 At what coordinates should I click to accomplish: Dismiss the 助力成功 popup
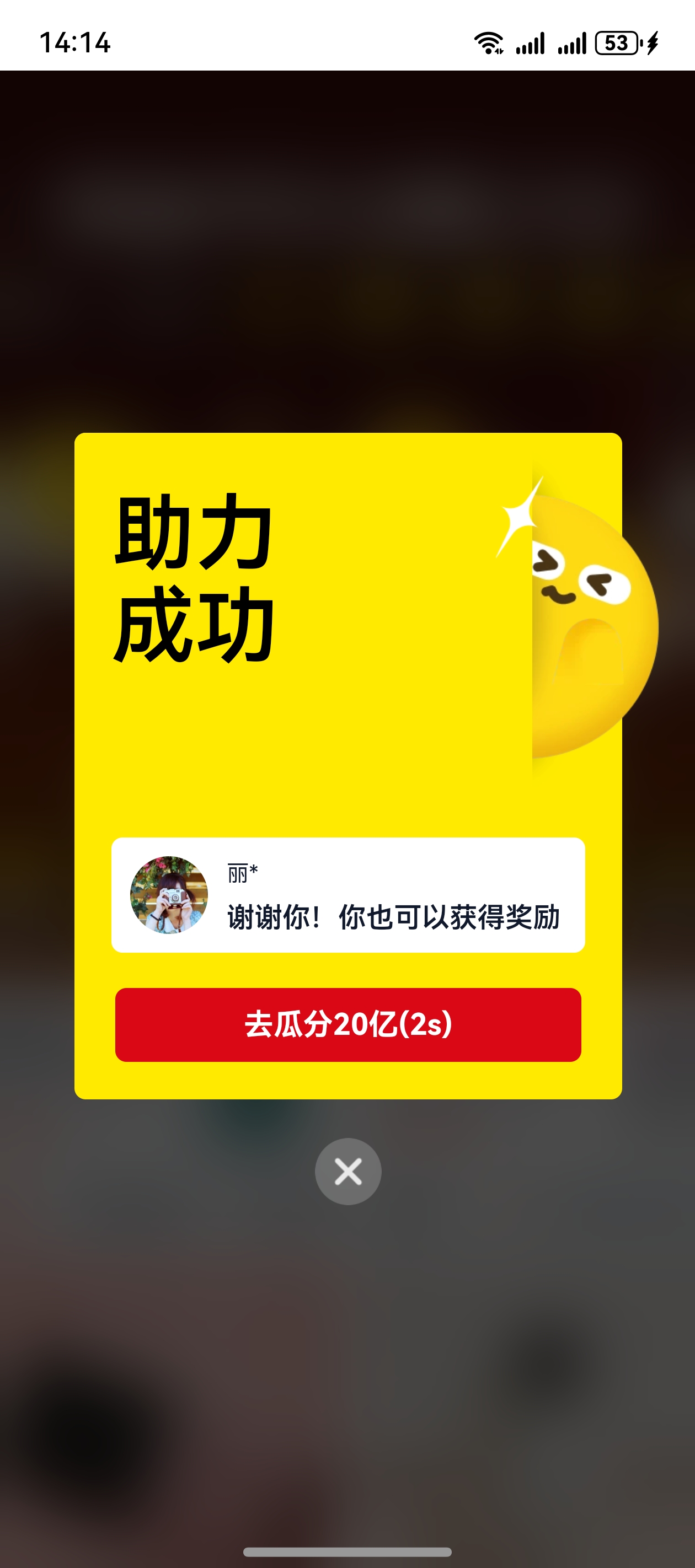click(x=348, y=1171)
